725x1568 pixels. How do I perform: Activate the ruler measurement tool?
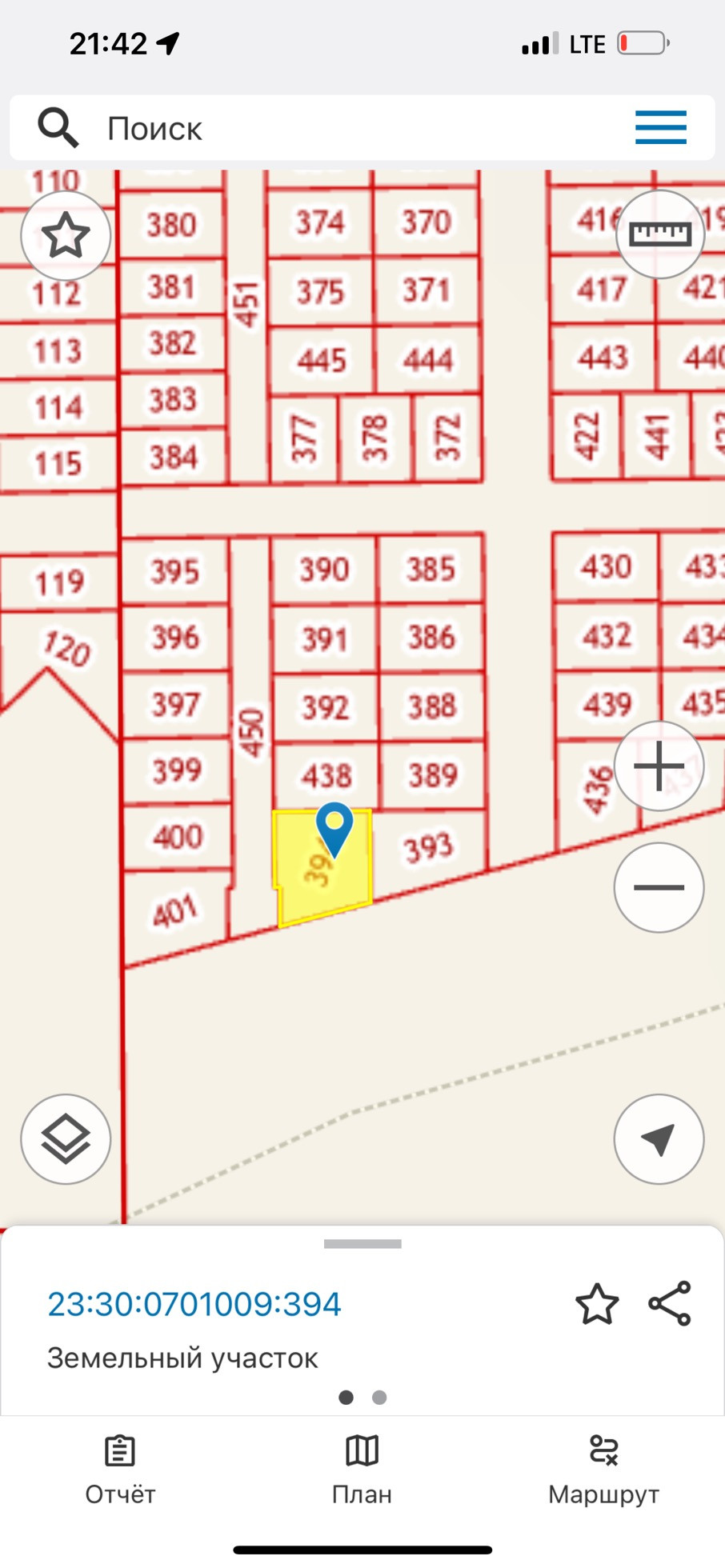(x=660, y=234)
